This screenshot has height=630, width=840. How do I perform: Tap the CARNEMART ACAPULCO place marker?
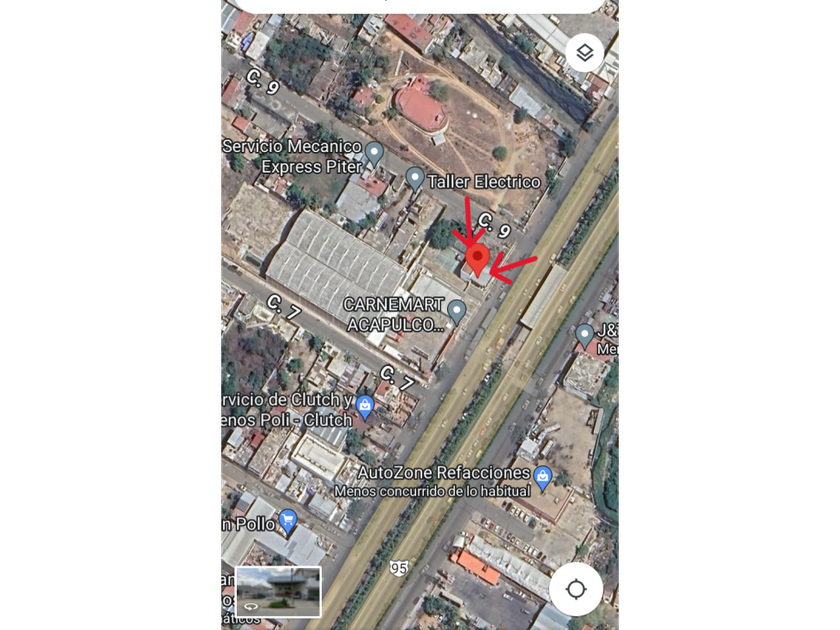click(457, 311)
